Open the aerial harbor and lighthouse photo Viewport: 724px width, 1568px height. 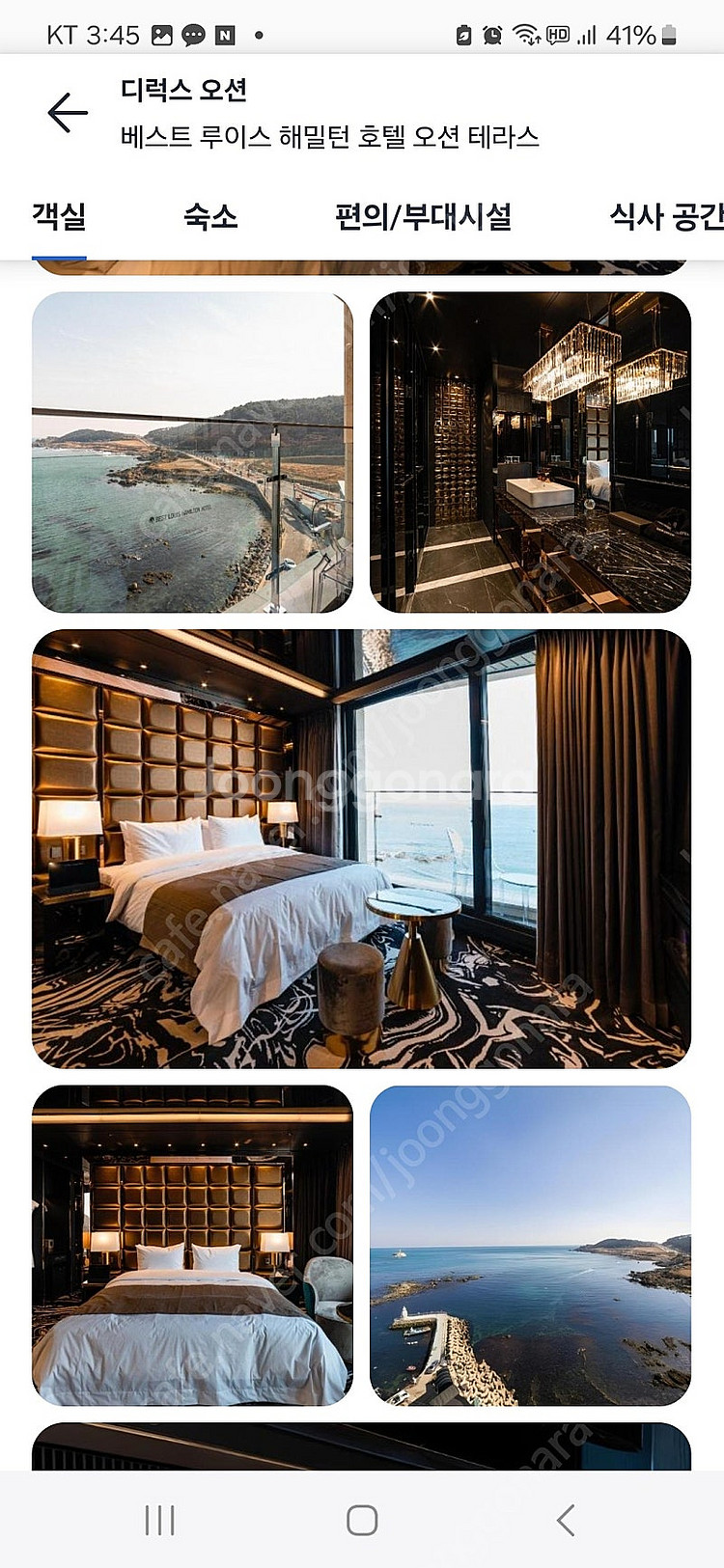click(x=530, y=1246)
